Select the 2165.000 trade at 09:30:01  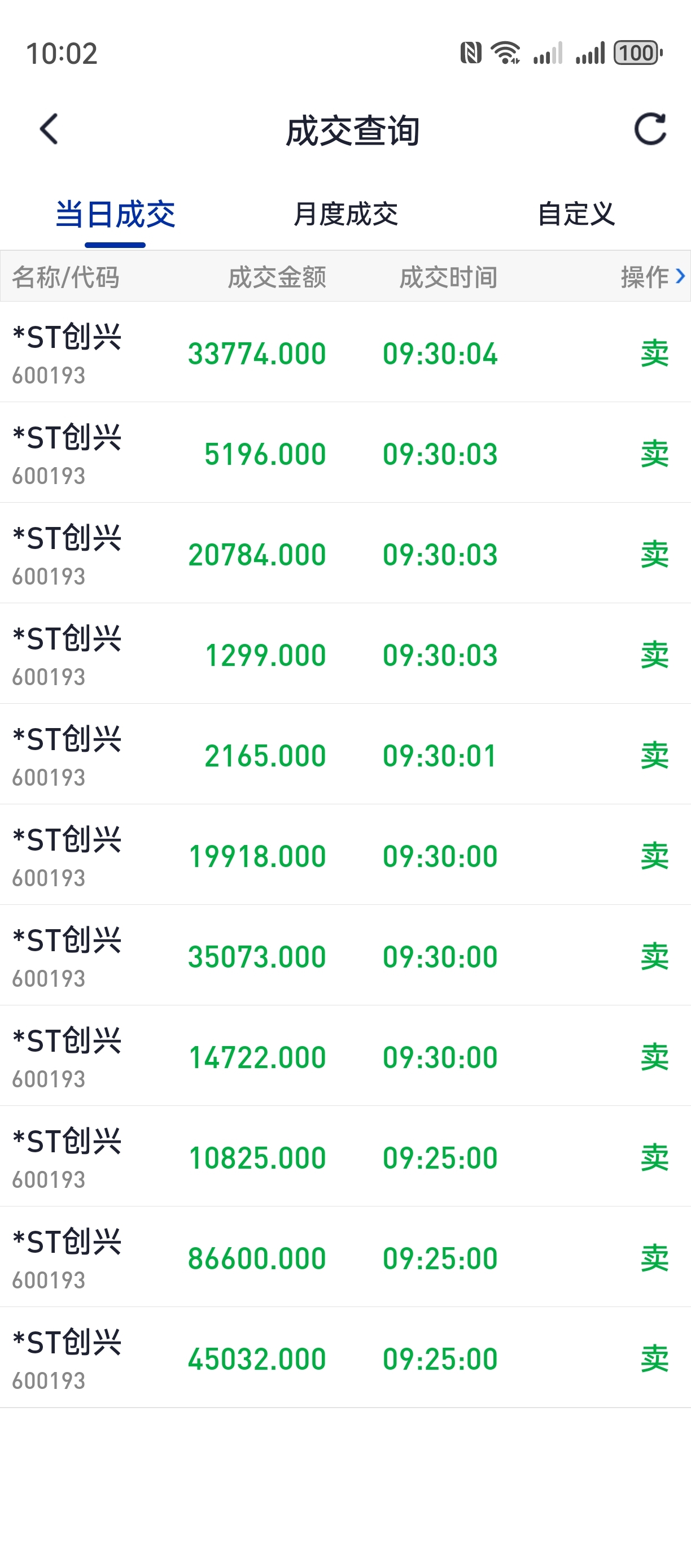[345, 754]
